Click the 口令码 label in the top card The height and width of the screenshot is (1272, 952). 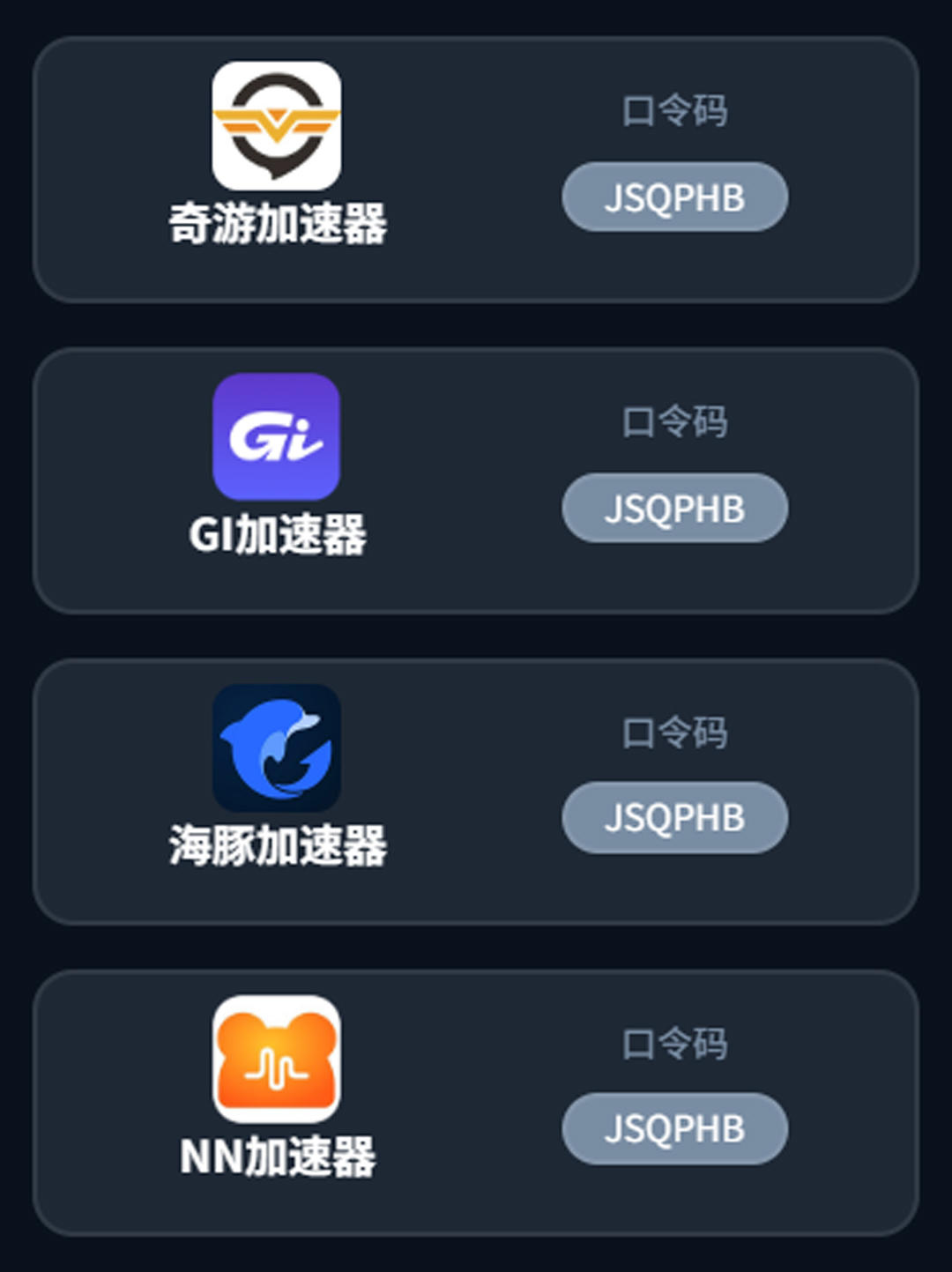pos(674,112)
